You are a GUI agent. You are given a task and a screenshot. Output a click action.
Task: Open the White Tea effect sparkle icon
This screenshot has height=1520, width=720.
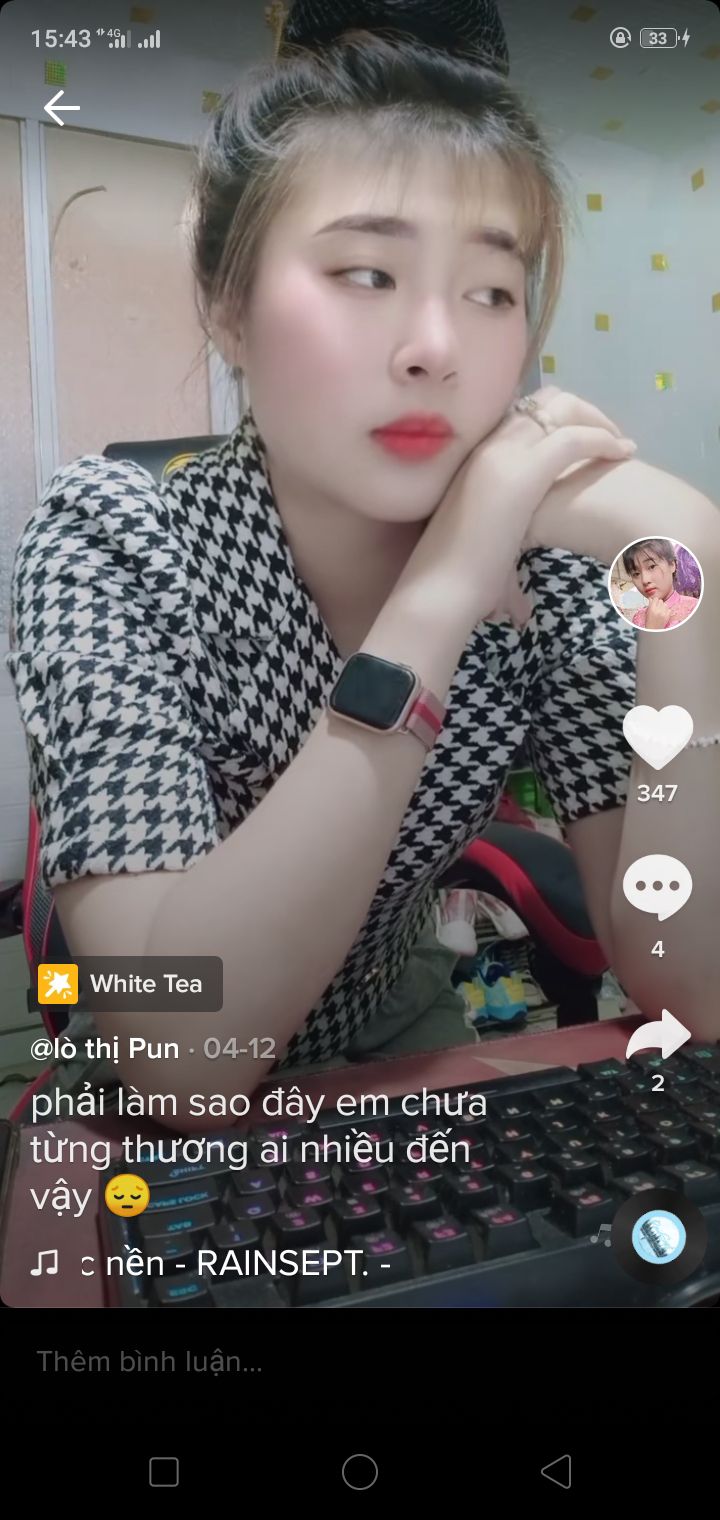[x=58, y=983]
